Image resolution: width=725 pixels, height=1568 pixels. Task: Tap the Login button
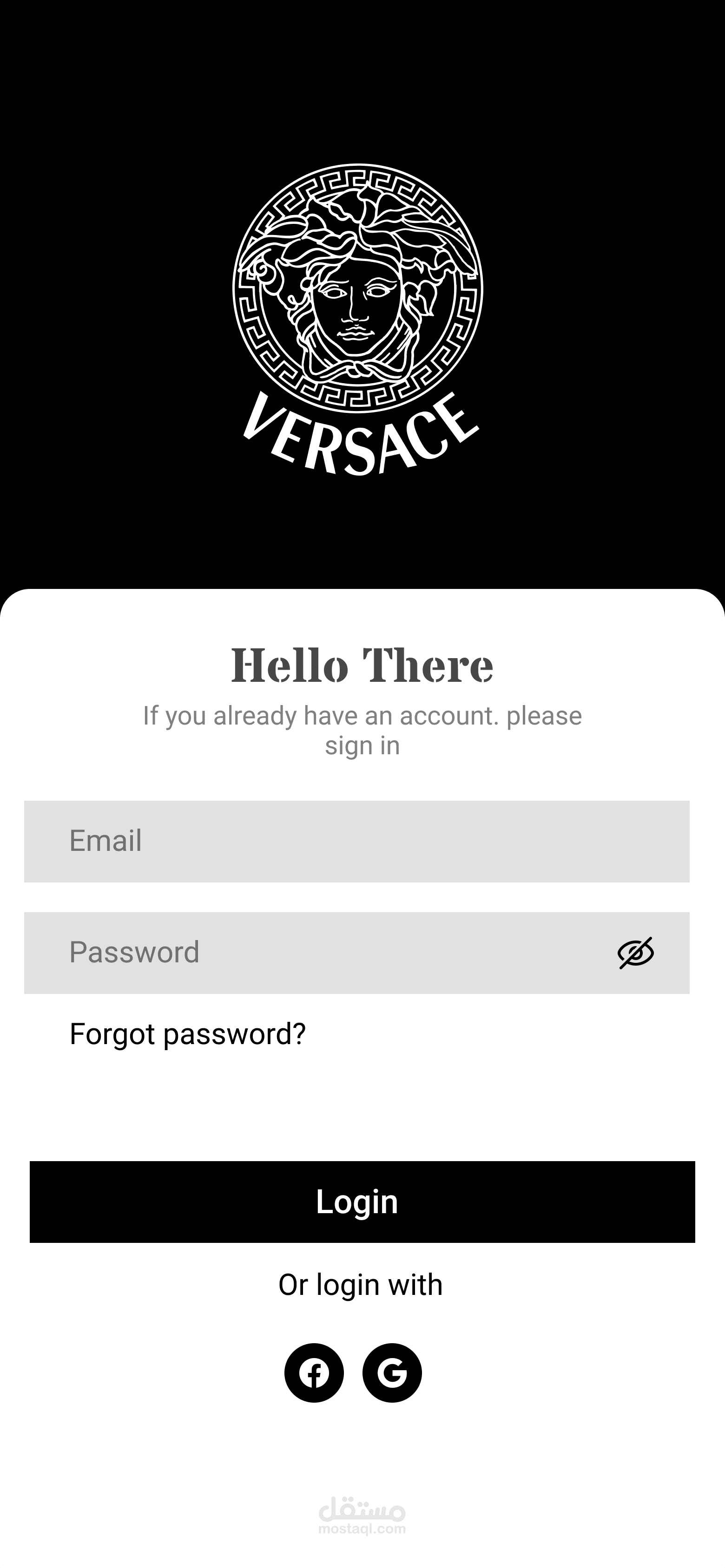click(x=362, y=1202)
